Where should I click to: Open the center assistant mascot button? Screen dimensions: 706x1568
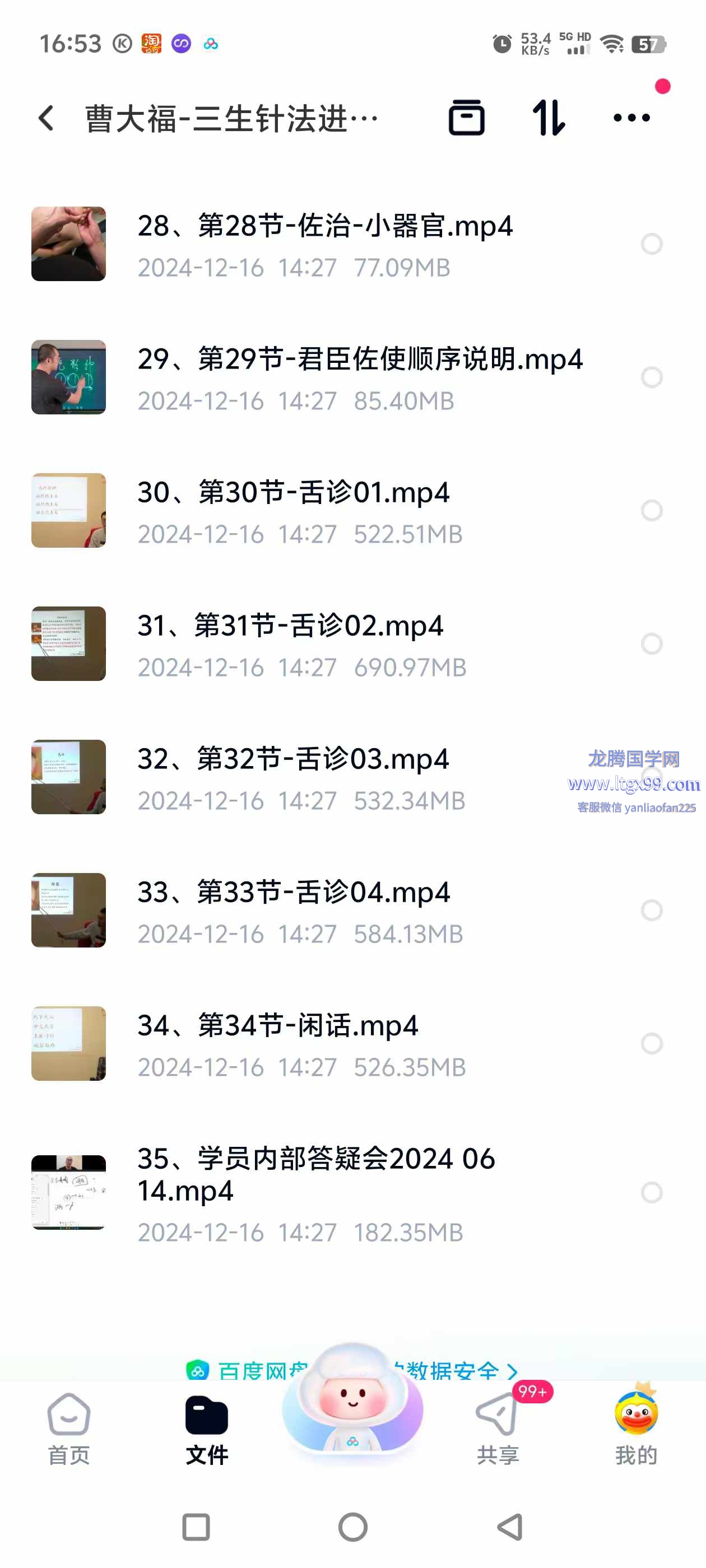pyautogui.click(x=352, y=1406)
